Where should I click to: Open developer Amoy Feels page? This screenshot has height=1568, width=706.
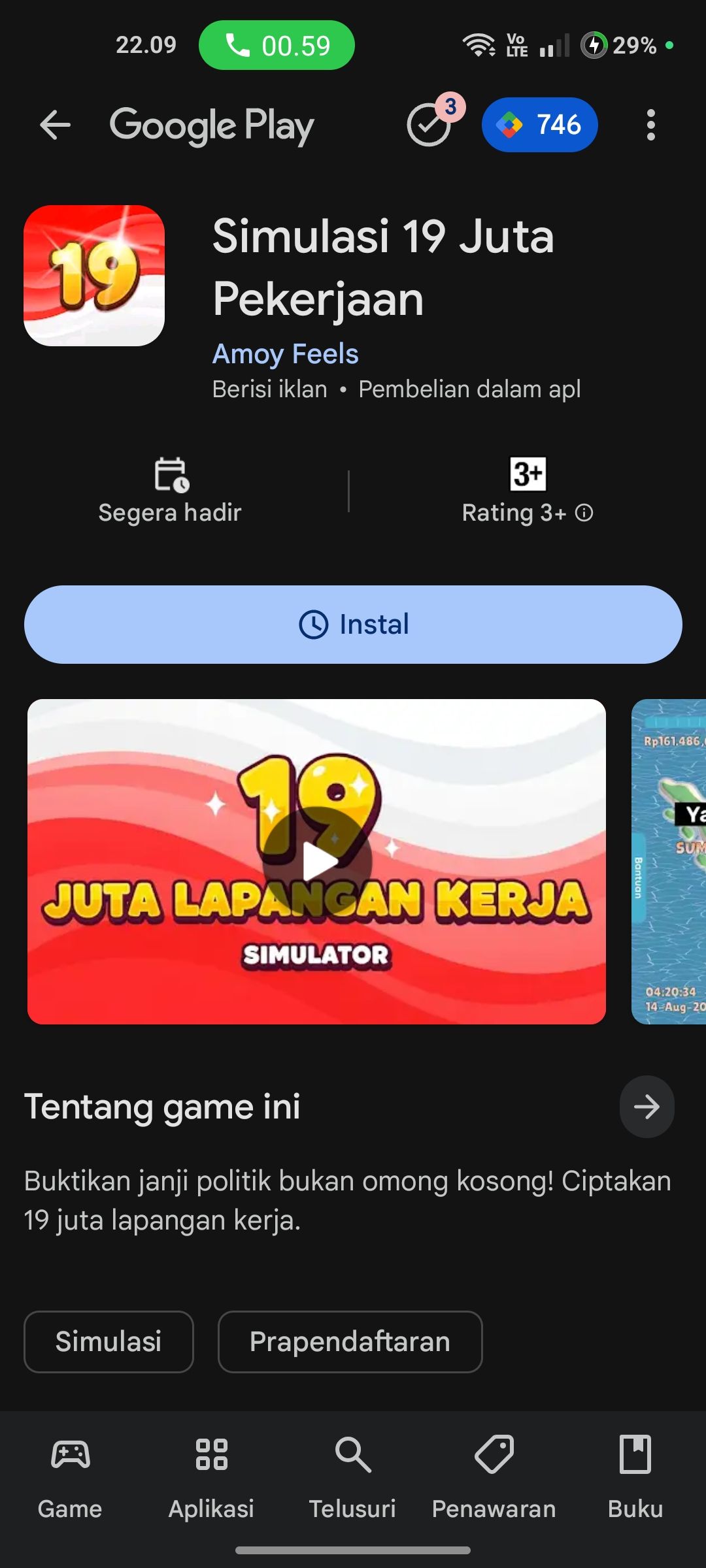pos(285,354)
